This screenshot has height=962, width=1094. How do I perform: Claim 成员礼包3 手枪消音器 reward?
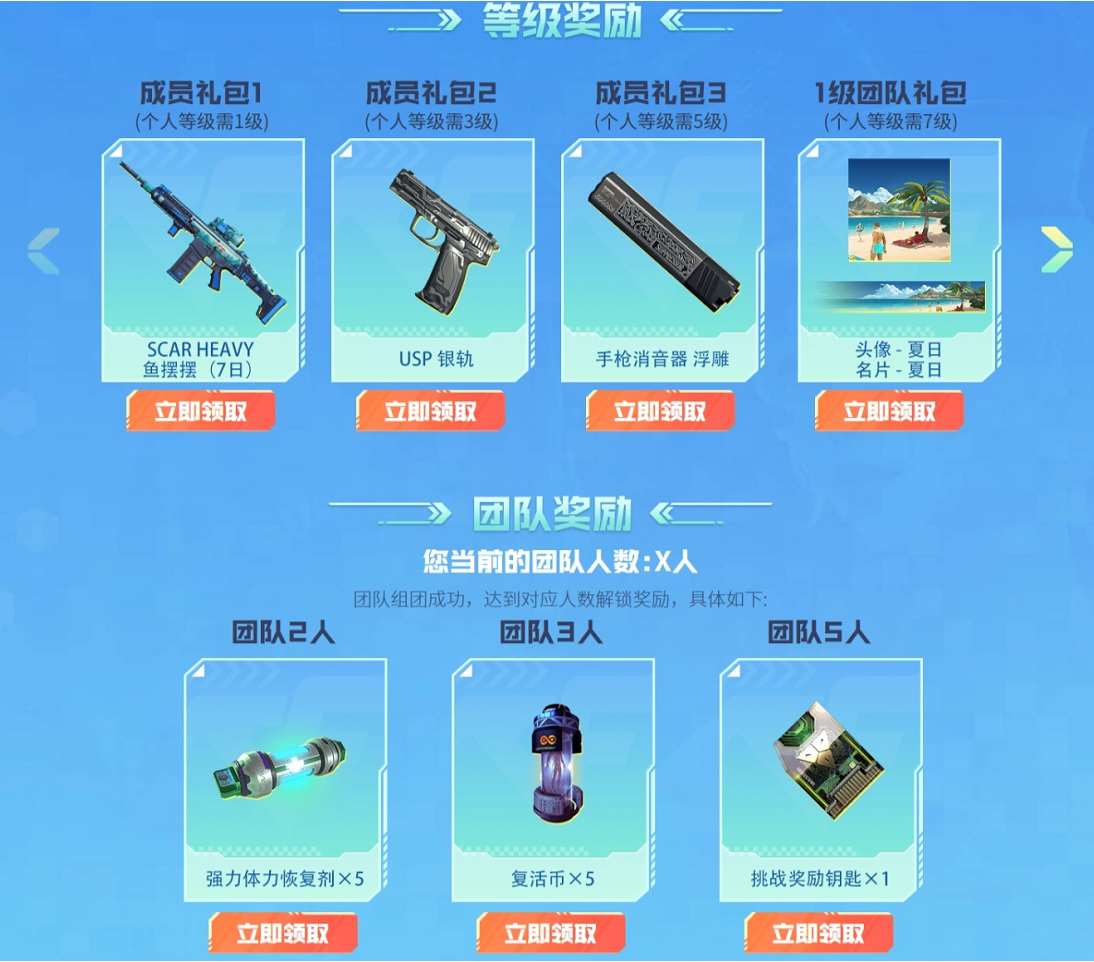(x=660, y=411)
